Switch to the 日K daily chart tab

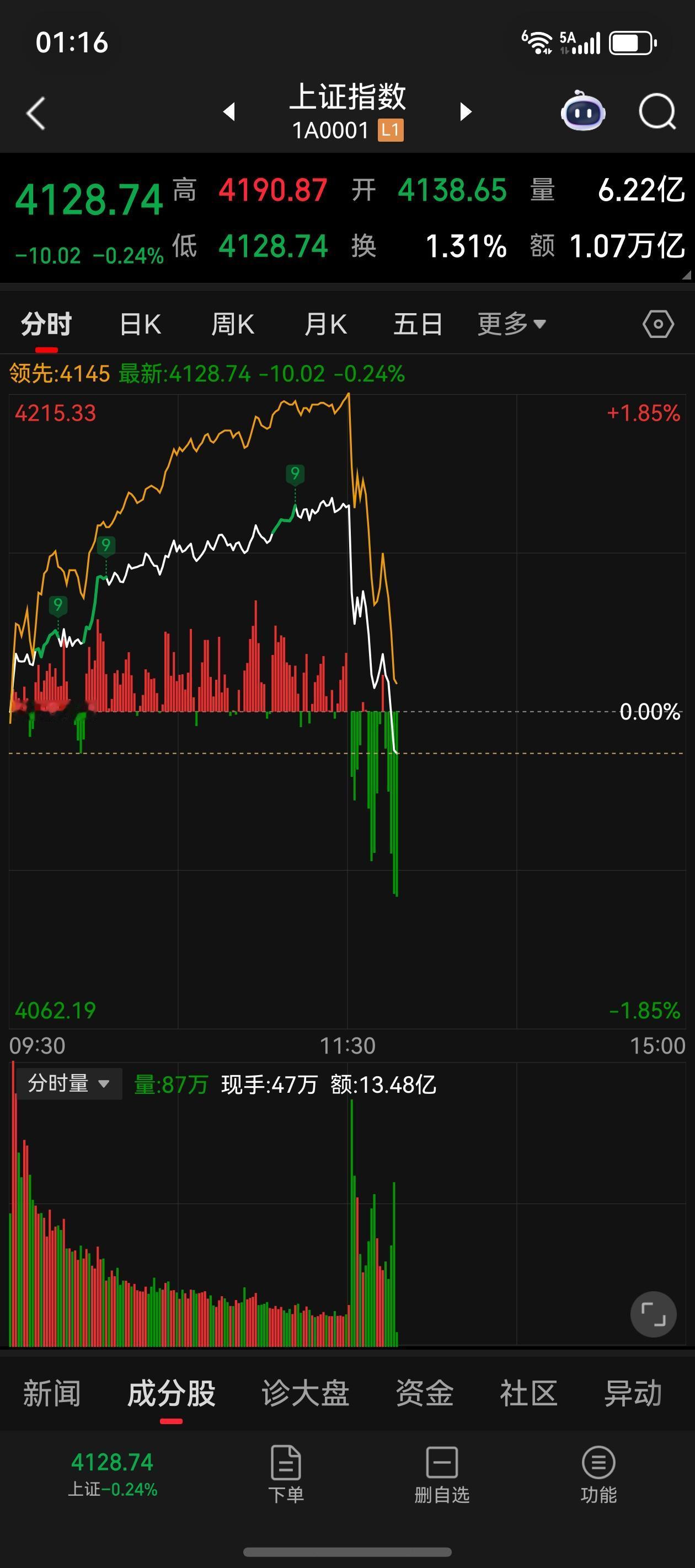(139, 324)
